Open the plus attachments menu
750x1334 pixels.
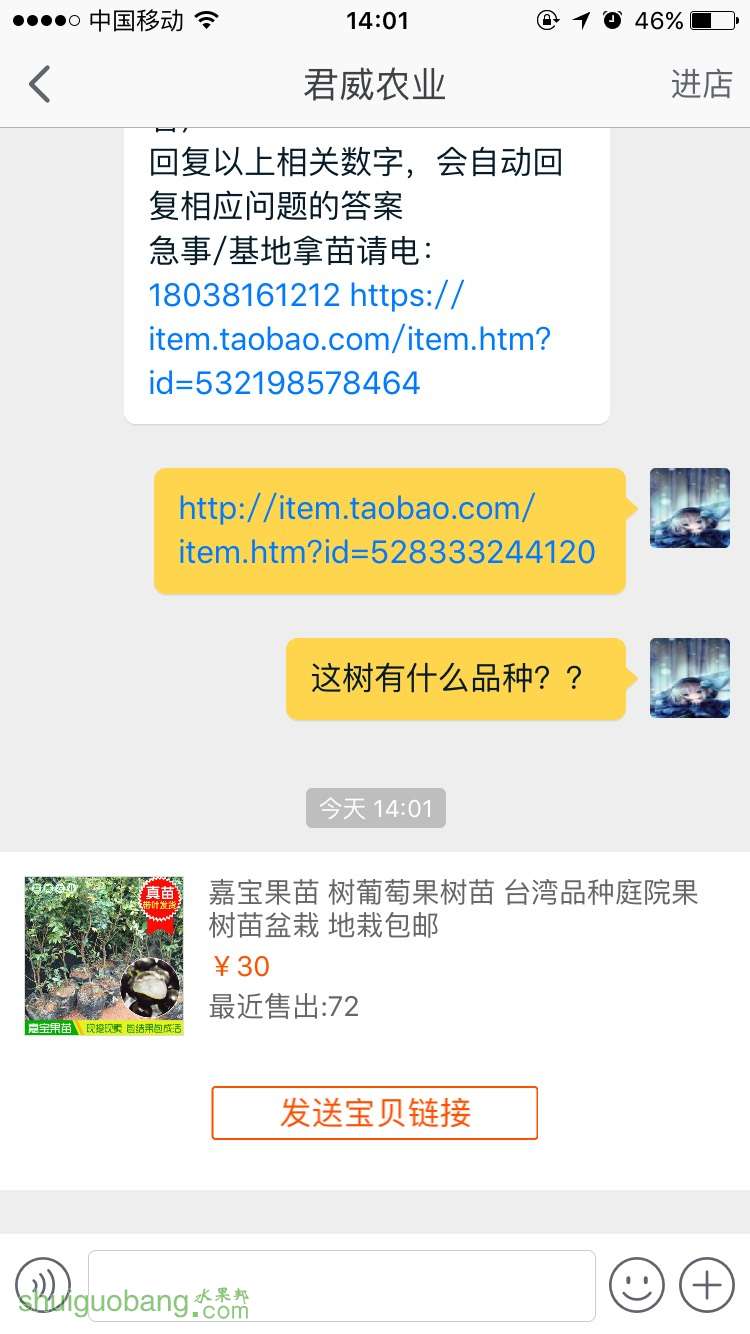coord(707,1284)
